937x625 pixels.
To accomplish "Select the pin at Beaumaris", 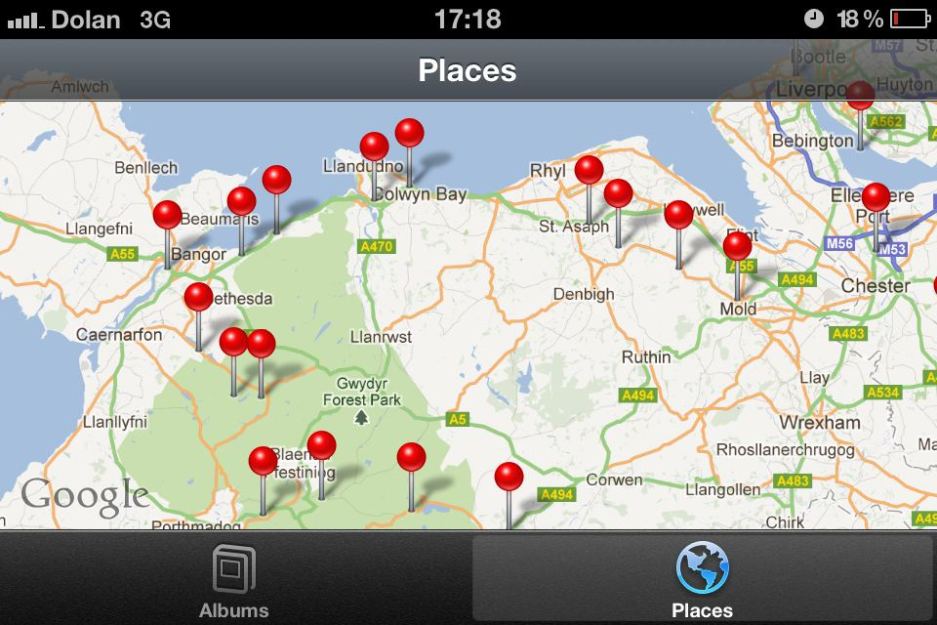I will 241,202.
